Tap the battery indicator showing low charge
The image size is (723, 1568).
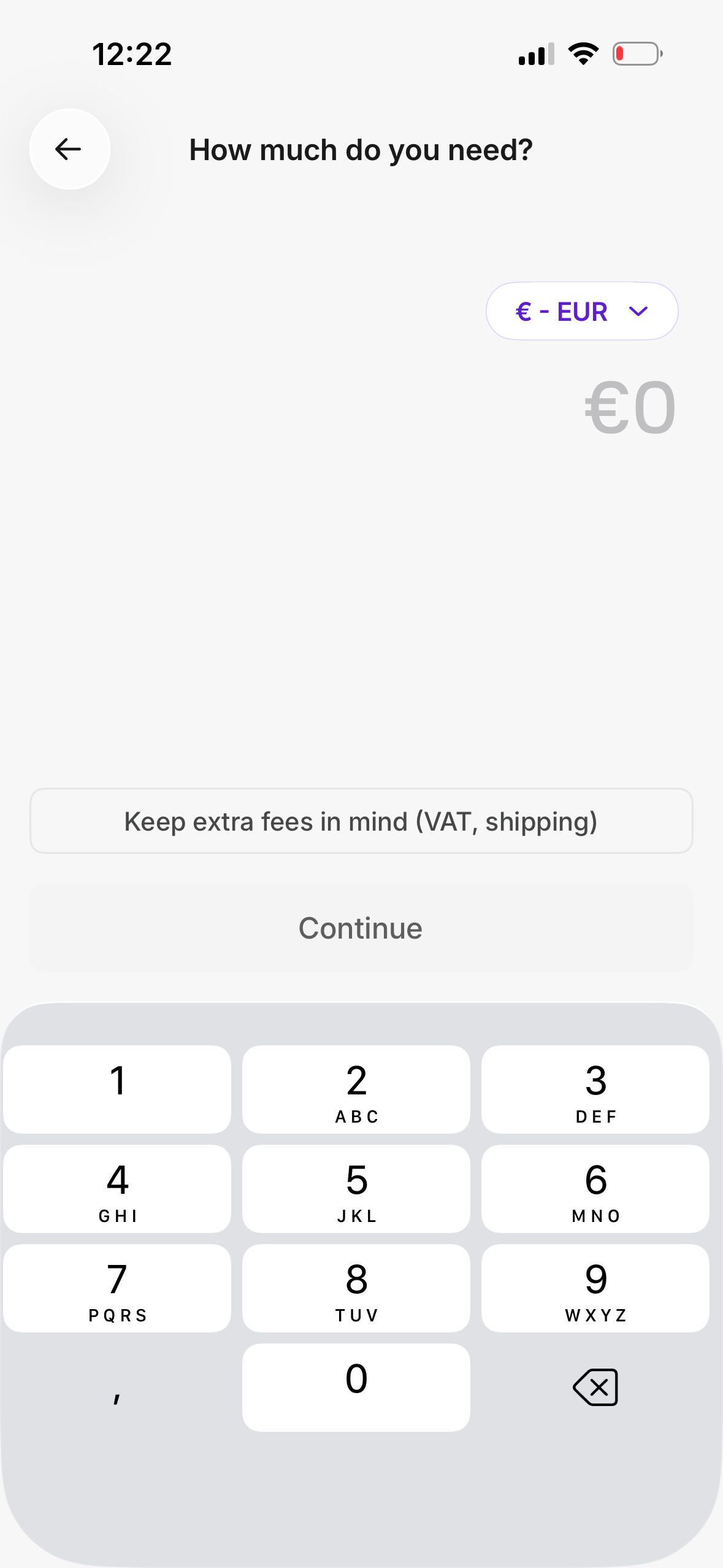[637, 54]
